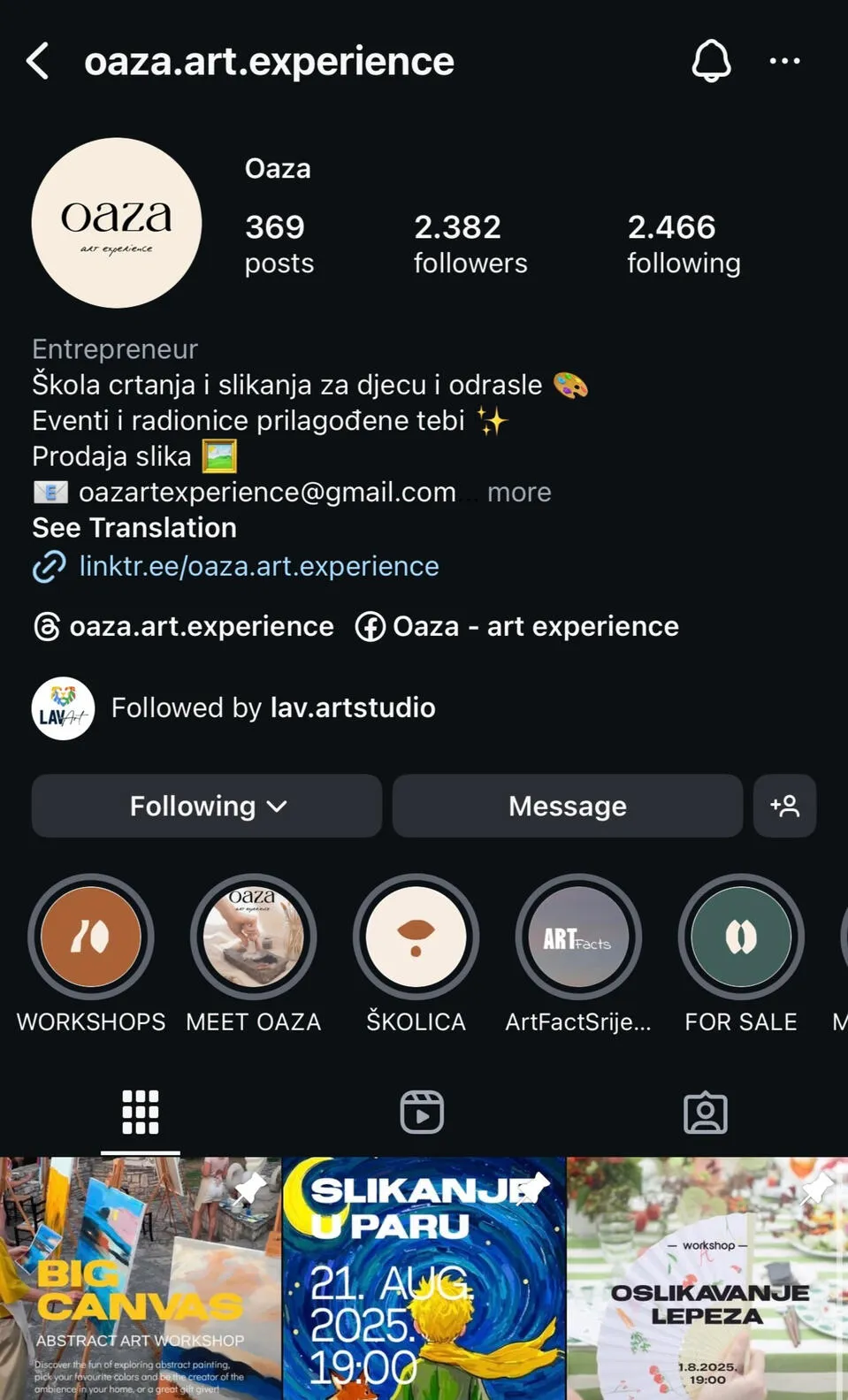Expand the bio with the more link
Image resolution: width=848 pixels, height=1400 pixels.
pyautogui.click(x=519, y=492)
